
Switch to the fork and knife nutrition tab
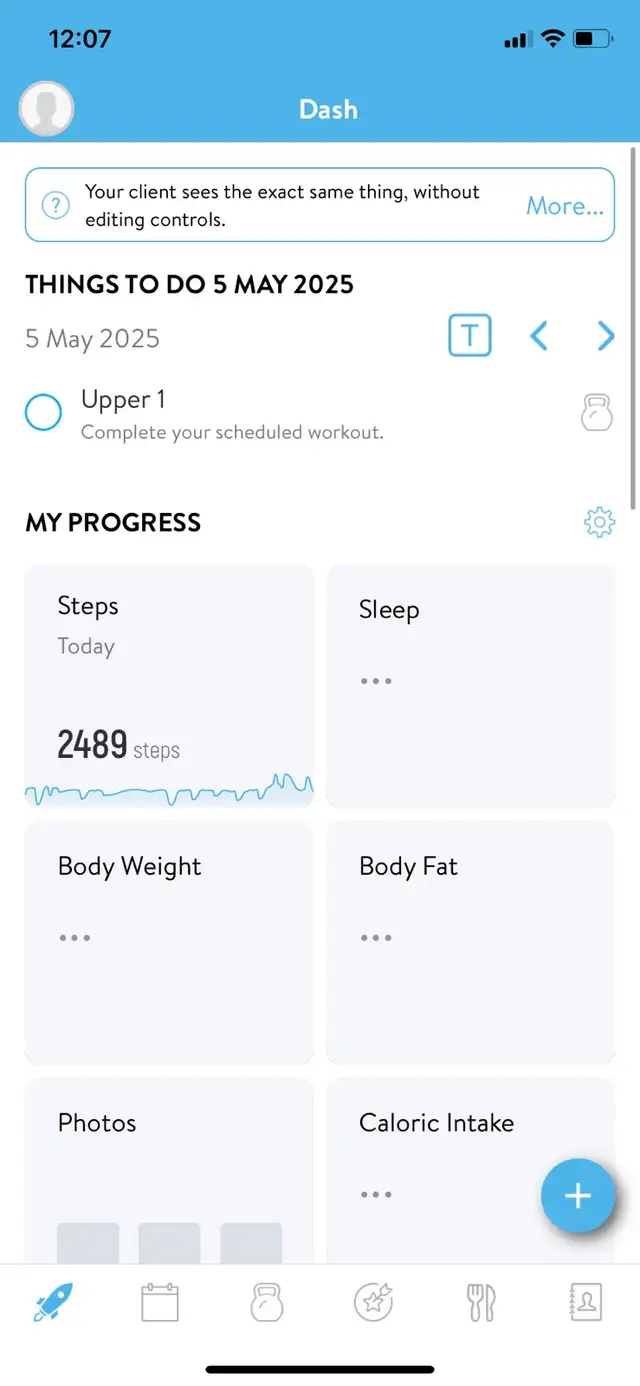pyautogui.click(x=480, y=1303)
